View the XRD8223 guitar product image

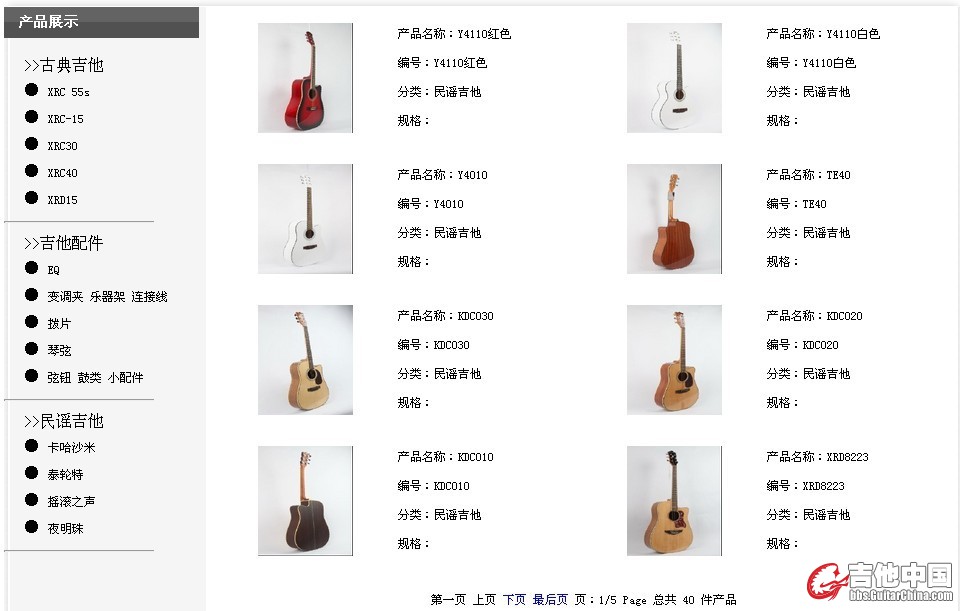coord(674,501)
